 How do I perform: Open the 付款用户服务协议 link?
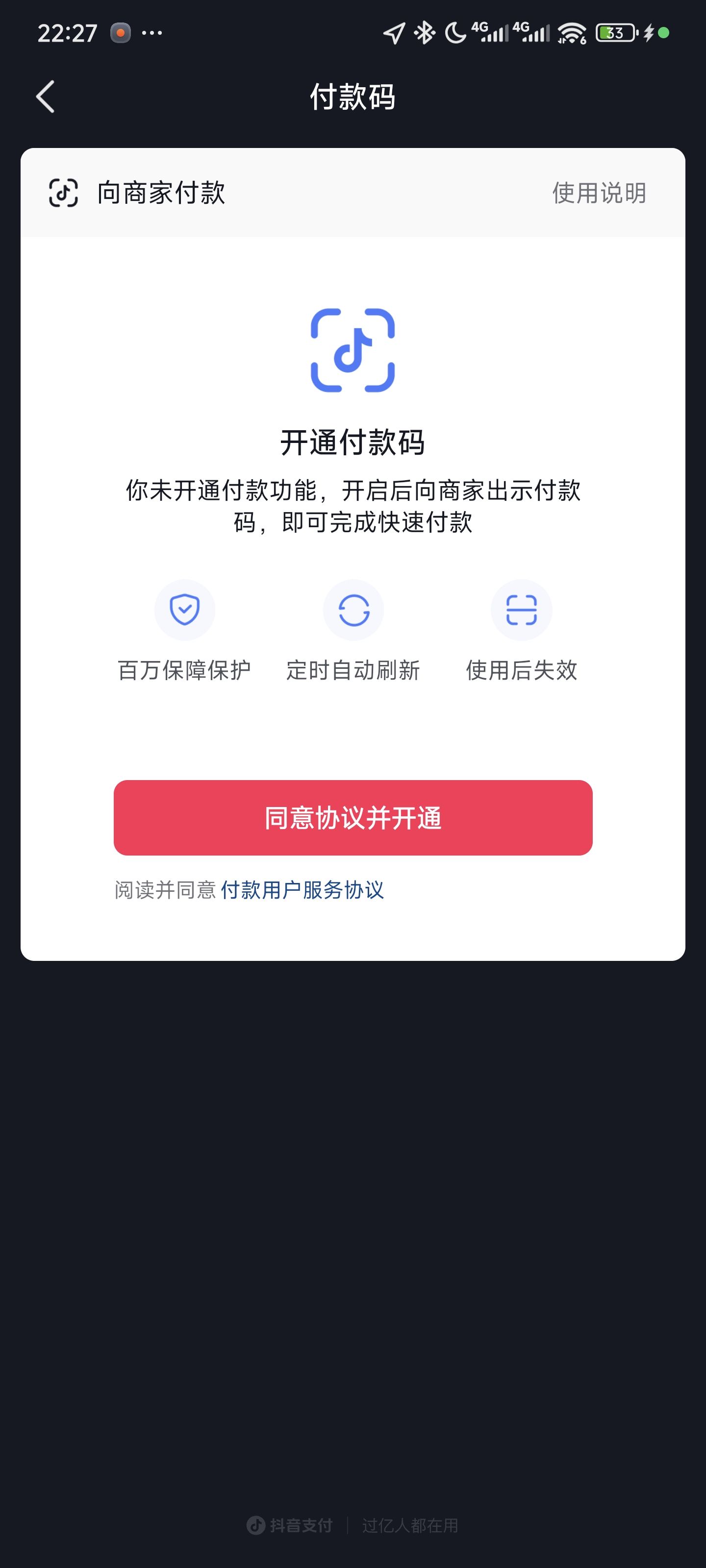[302, 889]
